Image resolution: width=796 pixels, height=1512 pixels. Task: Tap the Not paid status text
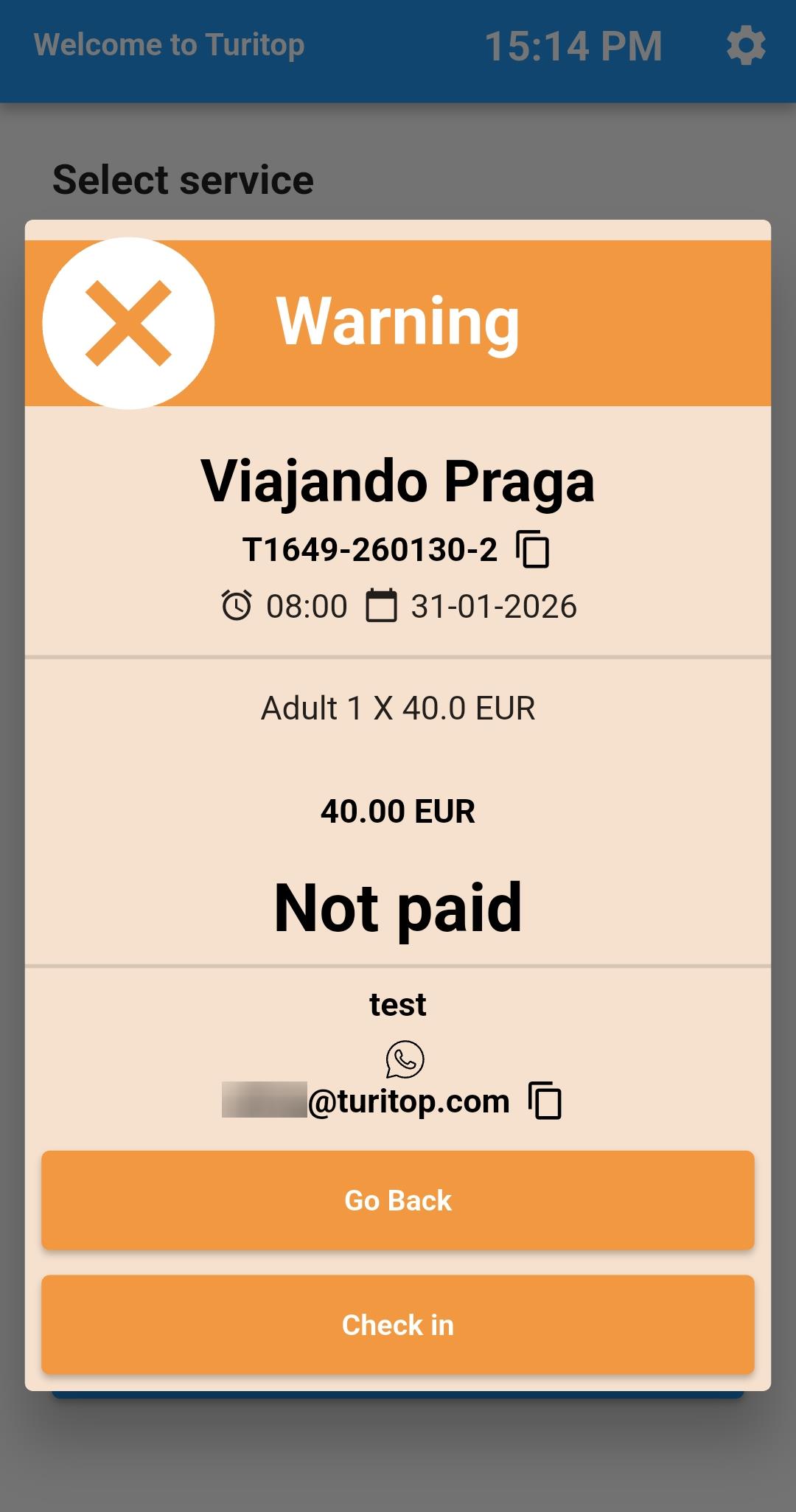[399, 907]
